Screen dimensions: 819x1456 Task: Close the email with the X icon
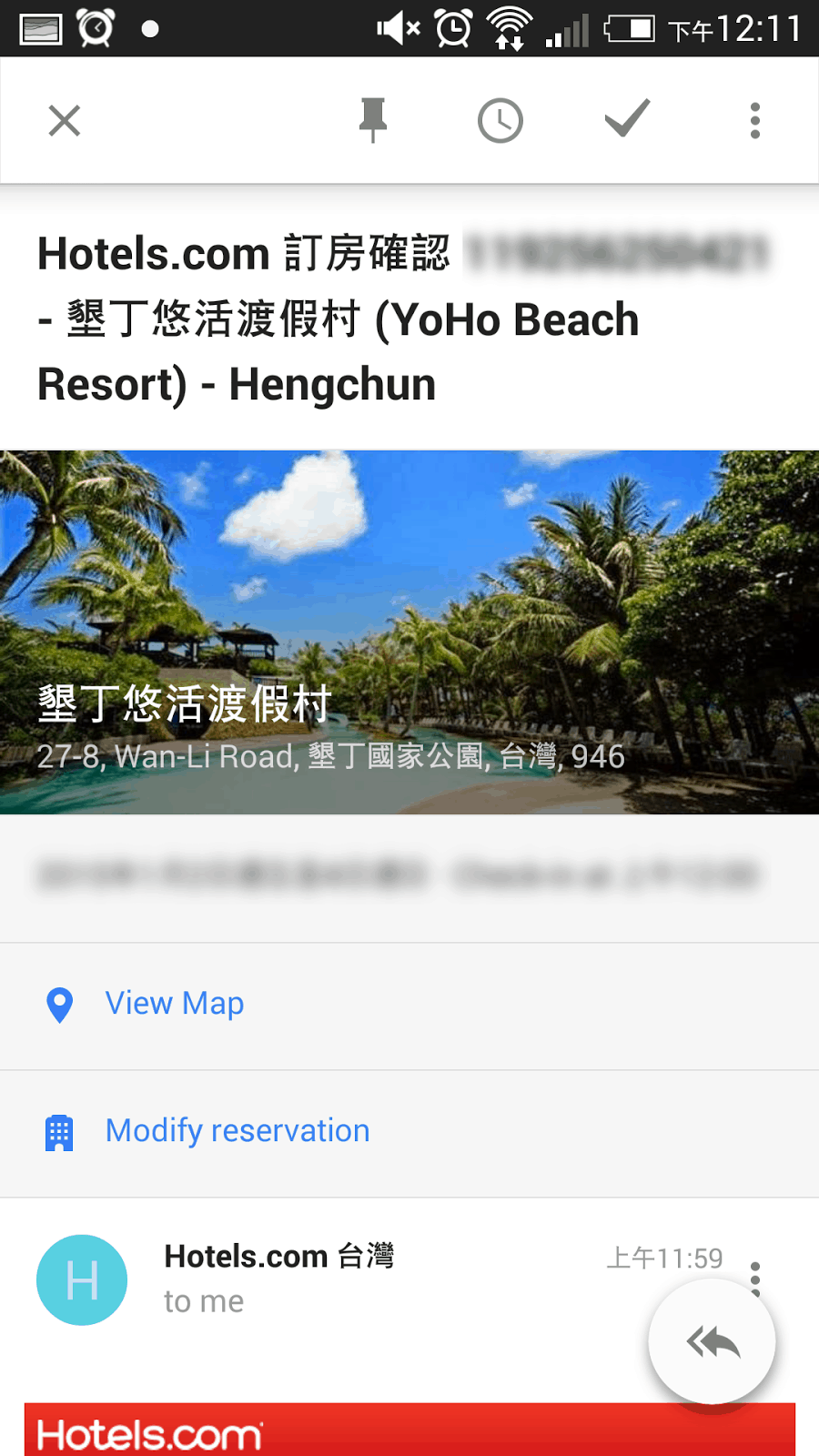click(x=64, y=120)
